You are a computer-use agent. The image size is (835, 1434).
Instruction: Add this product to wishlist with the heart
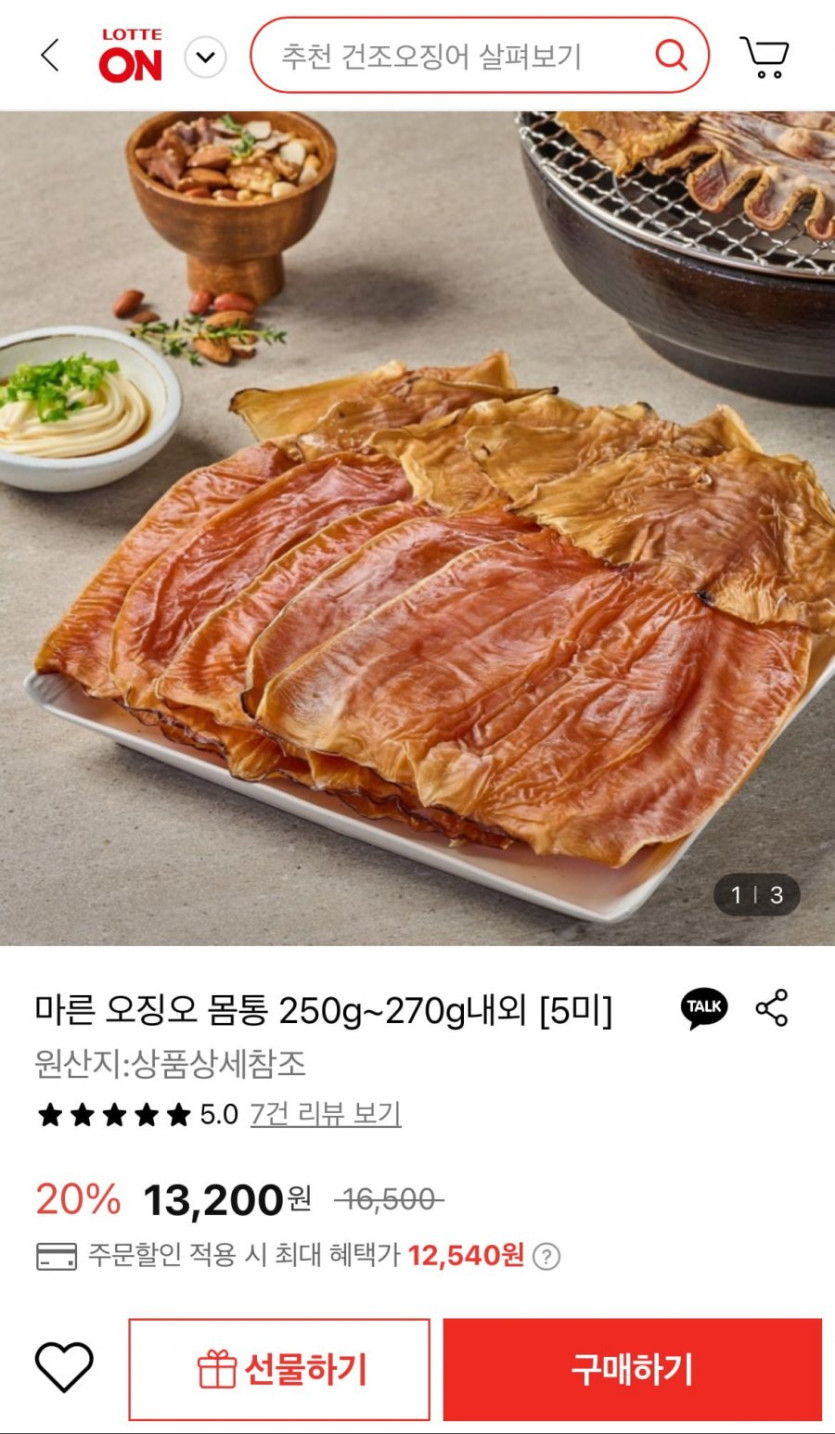(x=64, y=1368)
